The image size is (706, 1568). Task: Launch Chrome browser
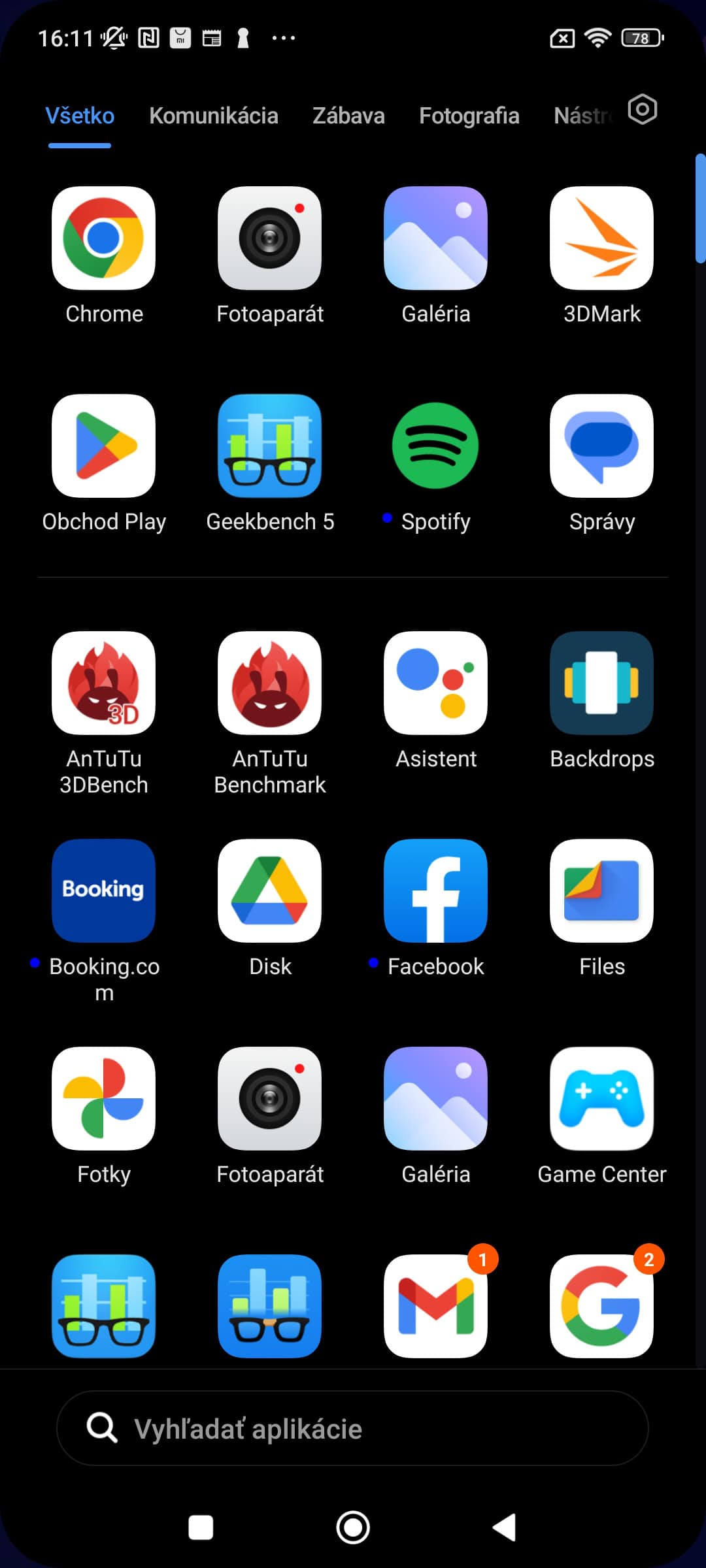[103, 238]
